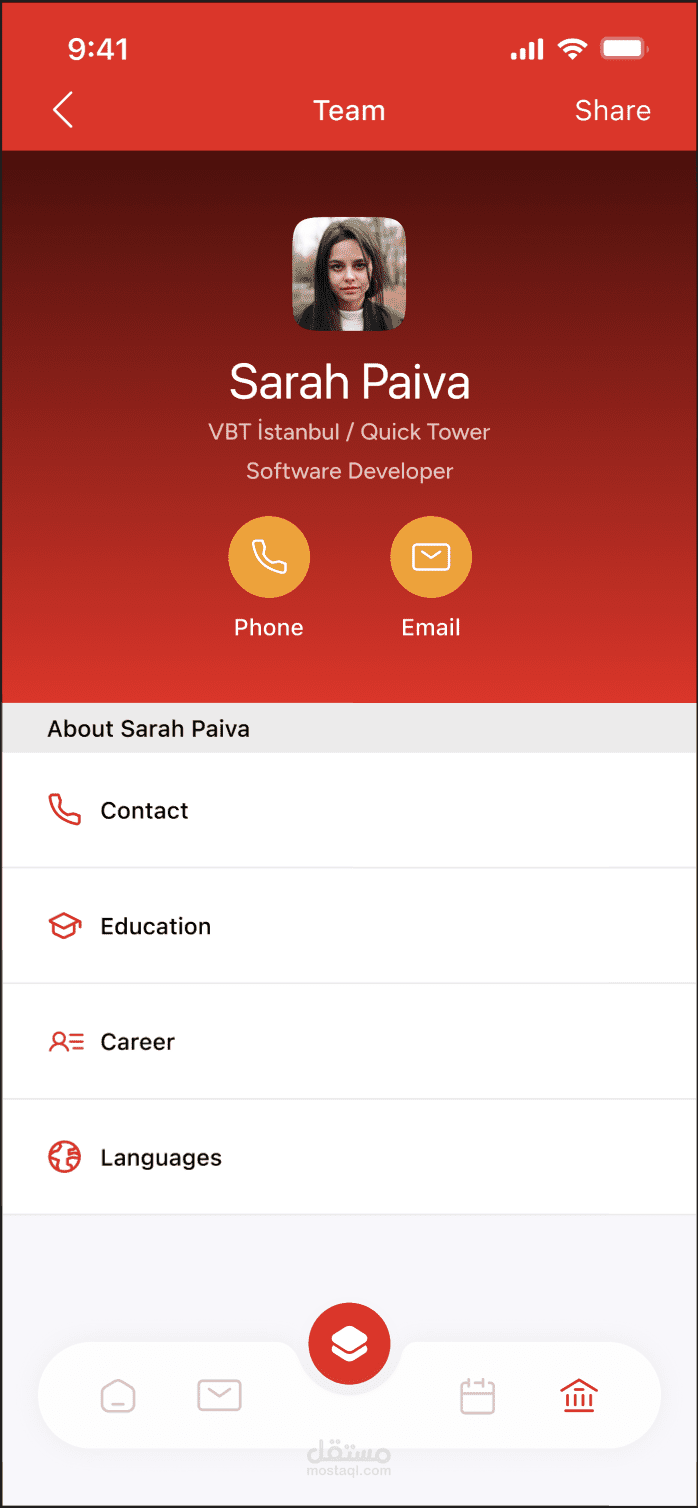
Task: Open the Education row
Action: 349,926
